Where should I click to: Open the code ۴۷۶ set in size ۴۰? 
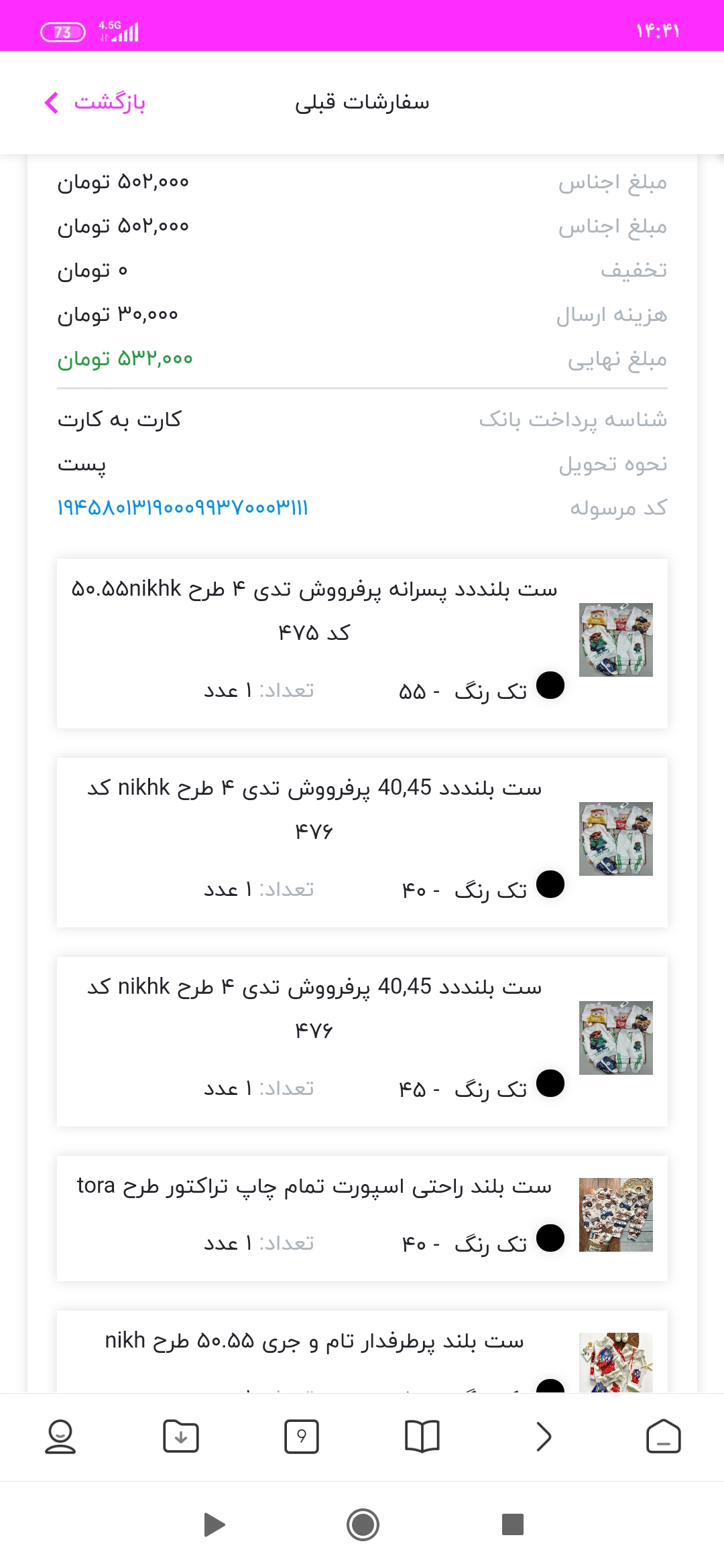[x=362, y=842]
